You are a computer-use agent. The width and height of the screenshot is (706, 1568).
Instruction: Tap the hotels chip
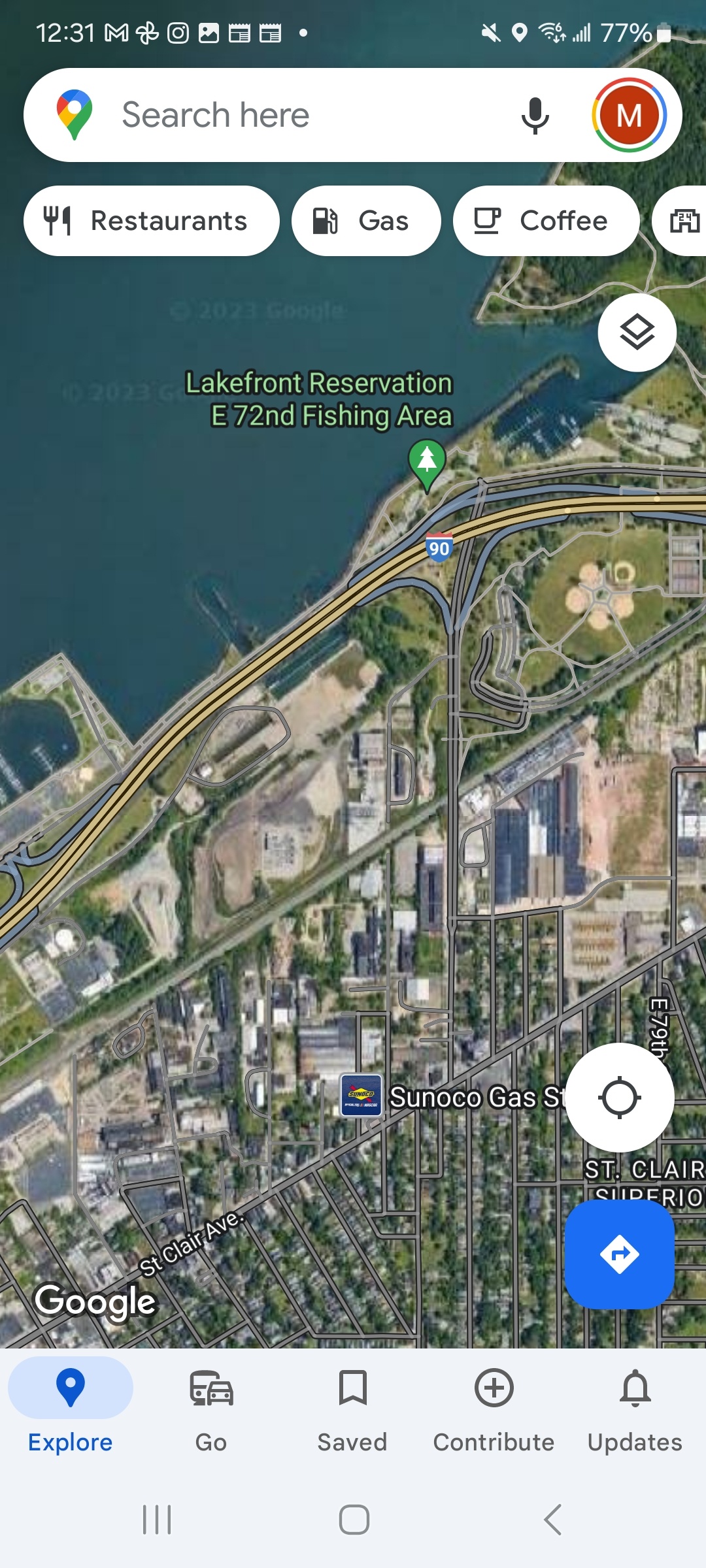click(x=680, y=221)
